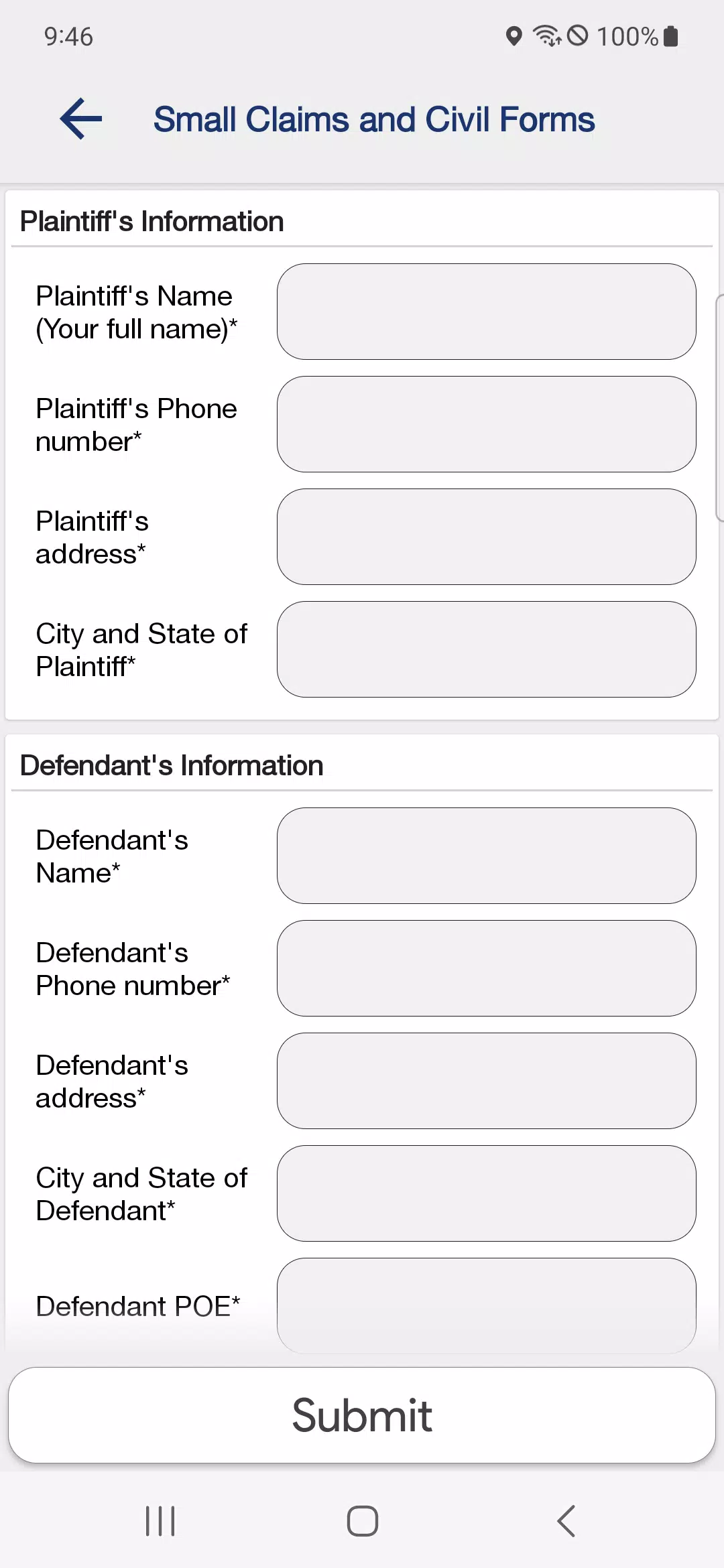Screen dimensions: 724x1568
Task: Select the Defendant's Phone number field
Action: pyautogui.click(x=486, y=968)
